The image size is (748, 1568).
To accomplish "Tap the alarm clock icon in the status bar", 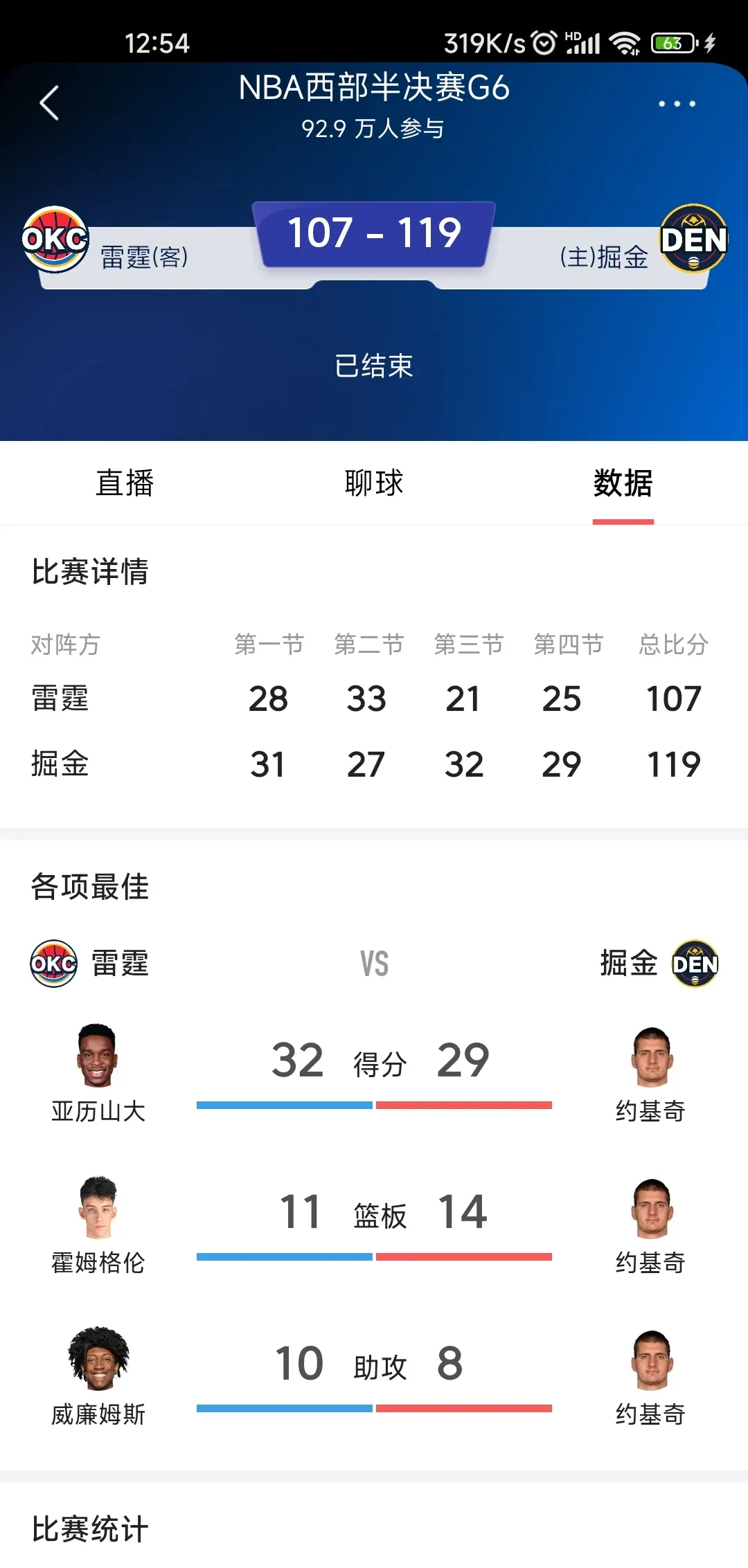I will pyautogui.click(x=543, y=43).
